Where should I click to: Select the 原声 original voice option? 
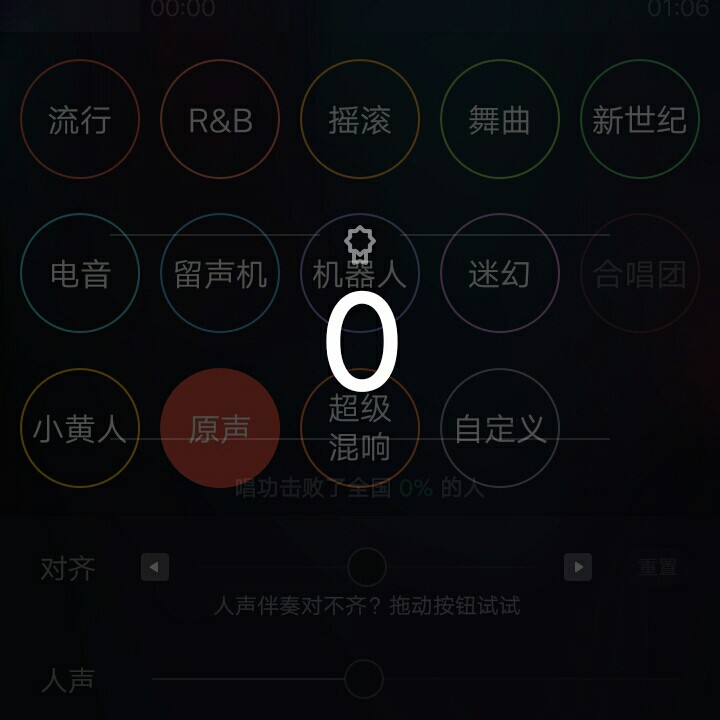220,428
